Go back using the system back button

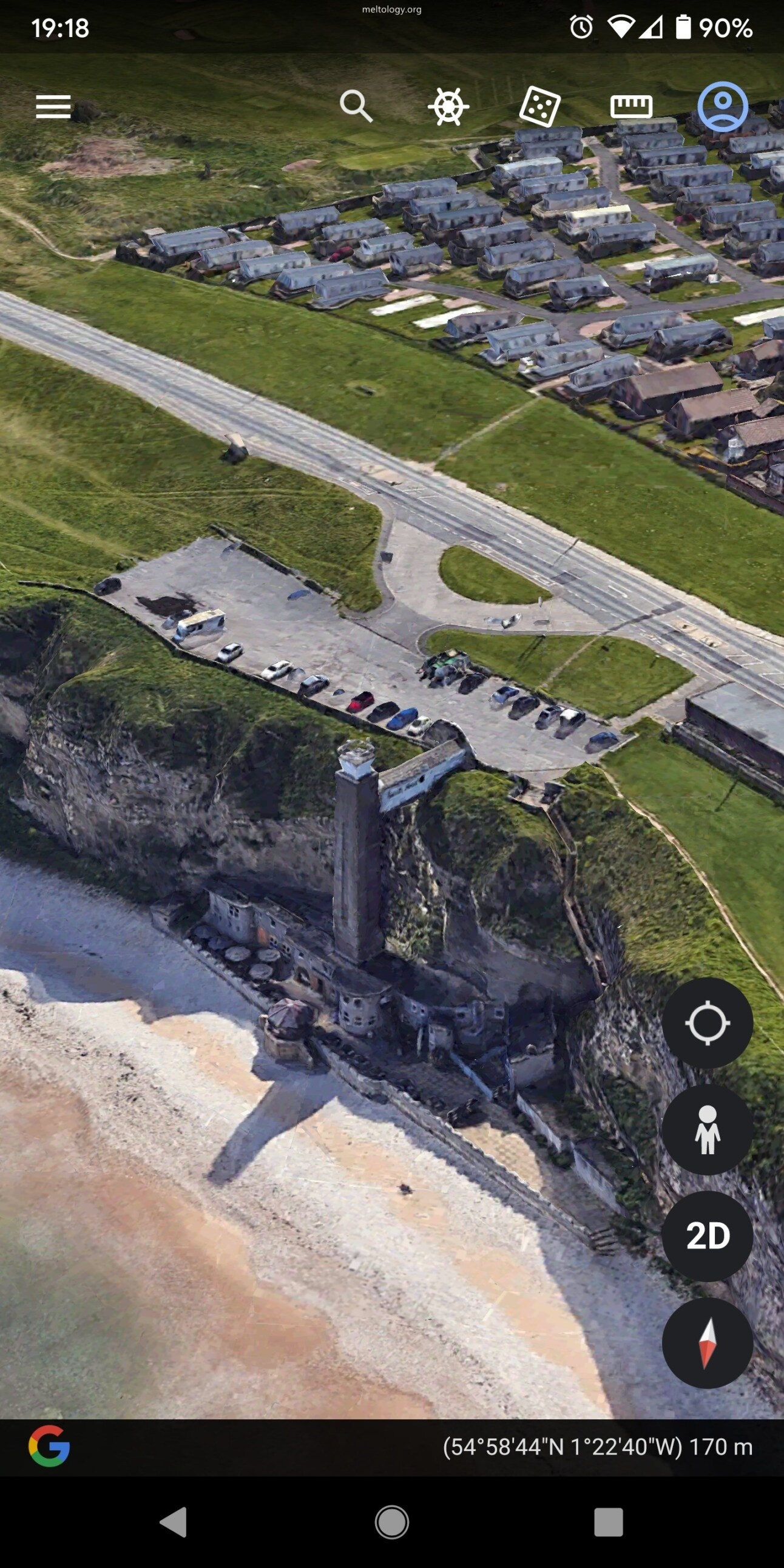(174, 1522)
